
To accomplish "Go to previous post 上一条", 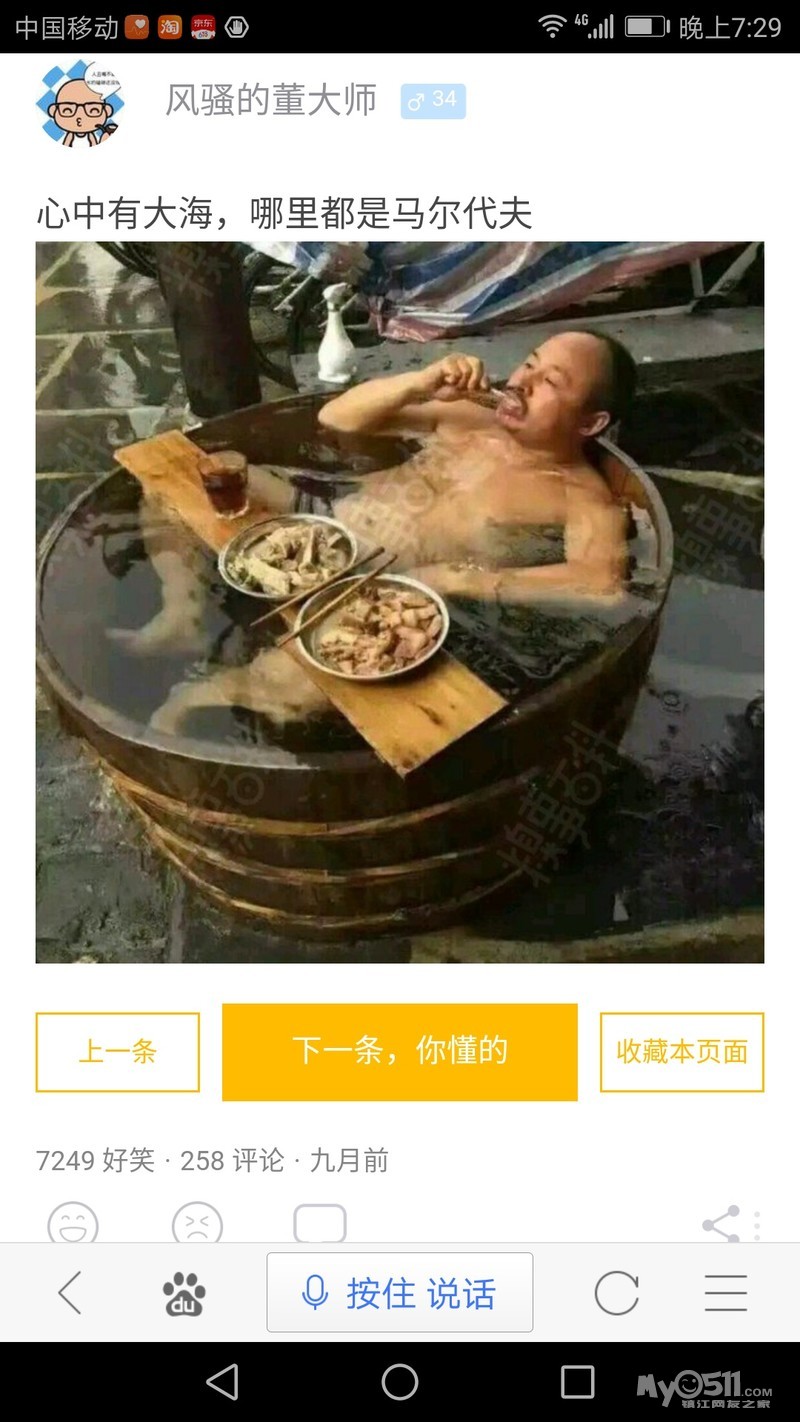I will [x=118, y=1052].
